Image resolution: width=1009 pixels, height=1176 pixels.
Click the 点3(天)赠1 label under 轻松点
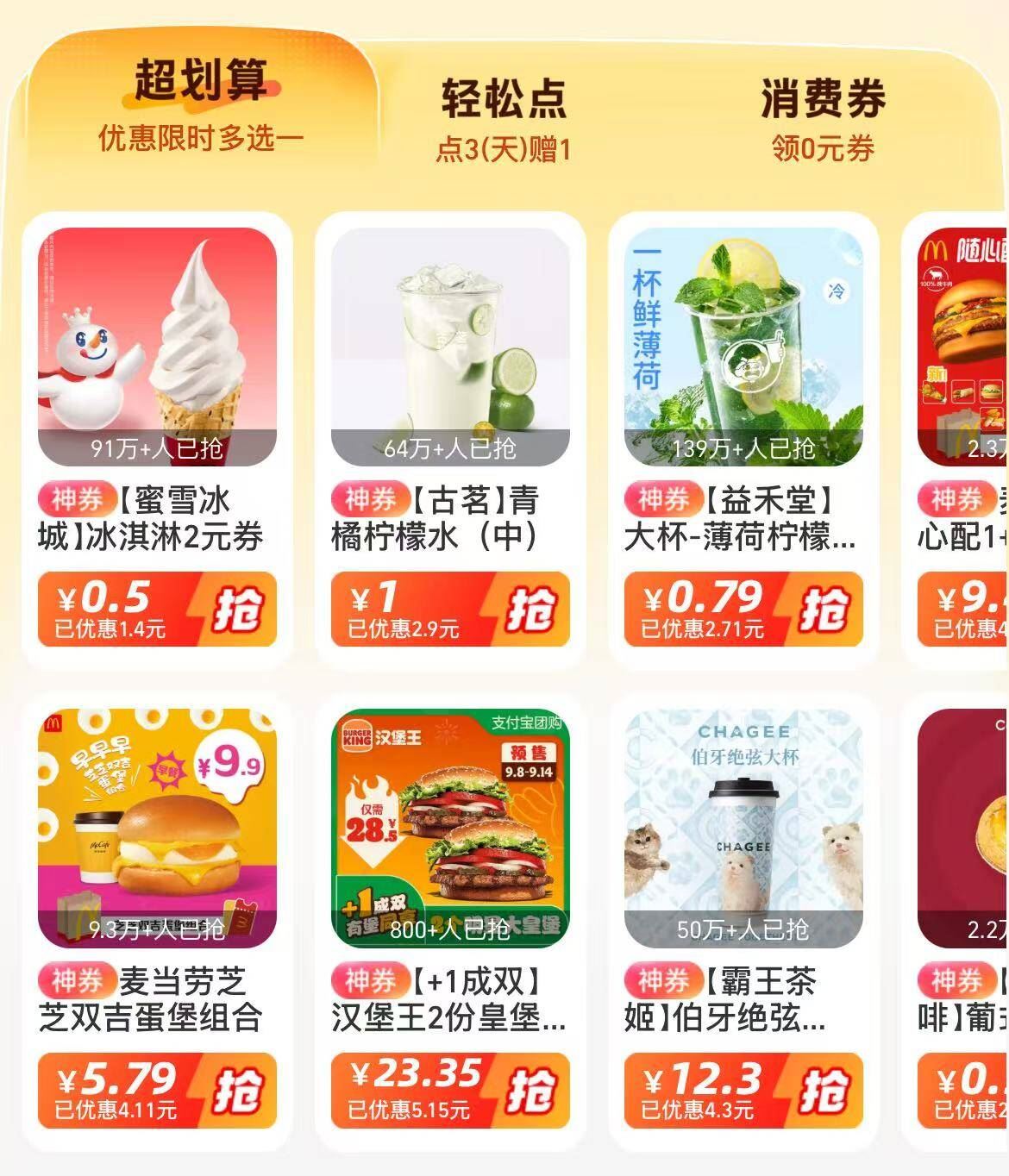503,147
